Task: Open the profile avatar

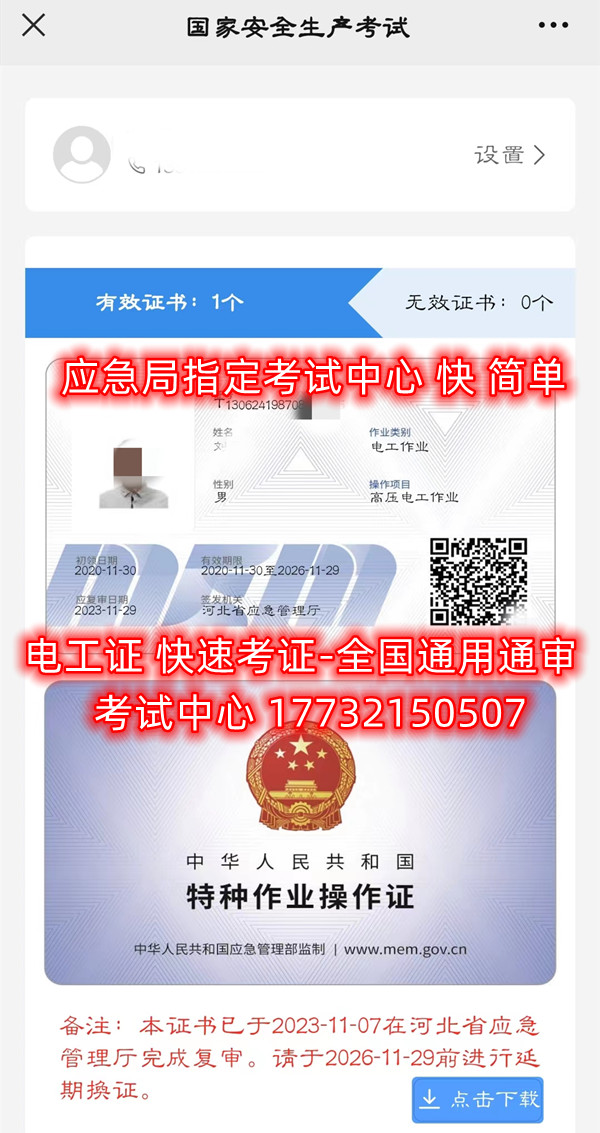Action: coord(82,155)
